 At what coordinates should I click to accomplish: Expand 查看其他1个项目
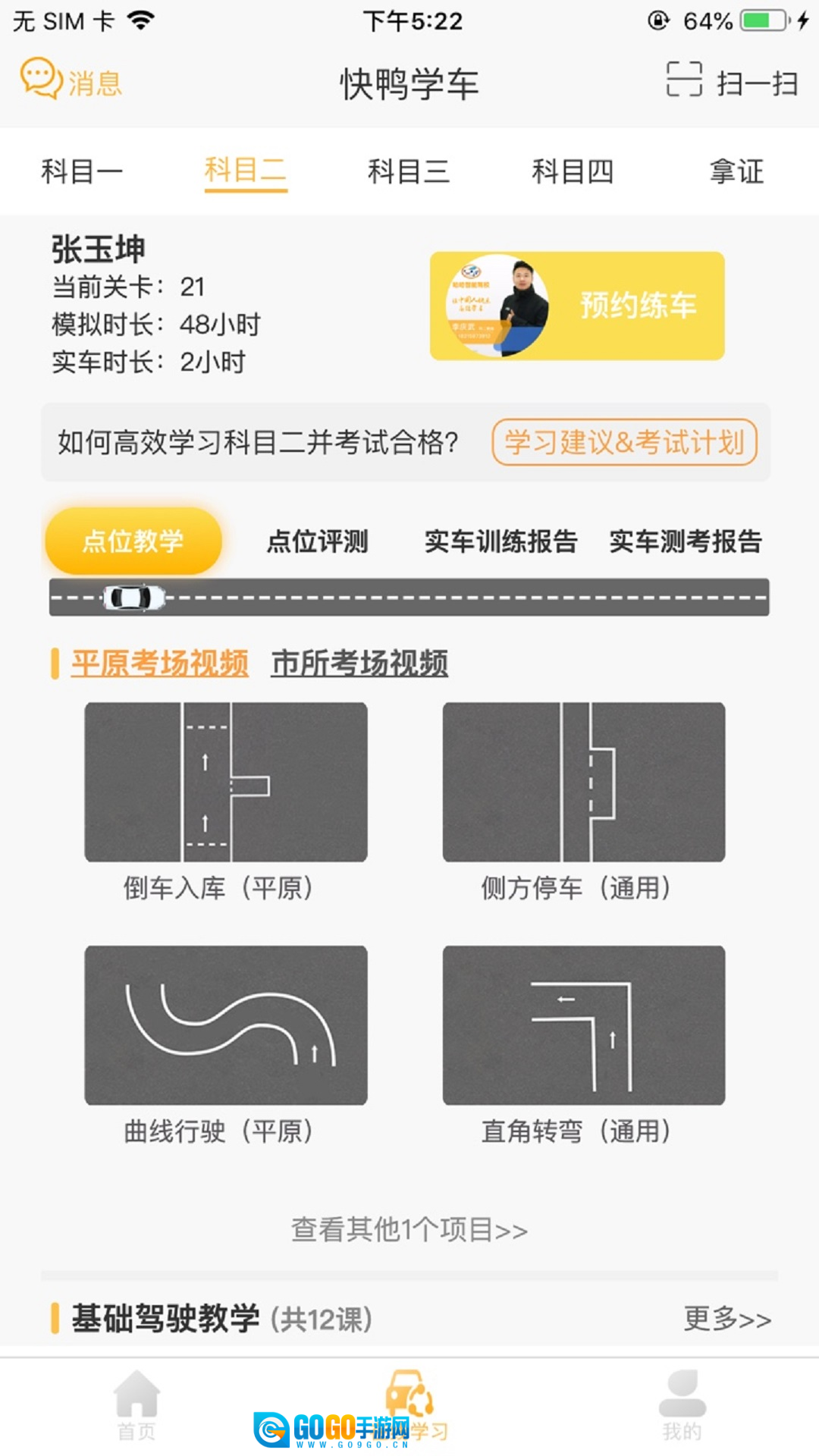click(409, 1229)
